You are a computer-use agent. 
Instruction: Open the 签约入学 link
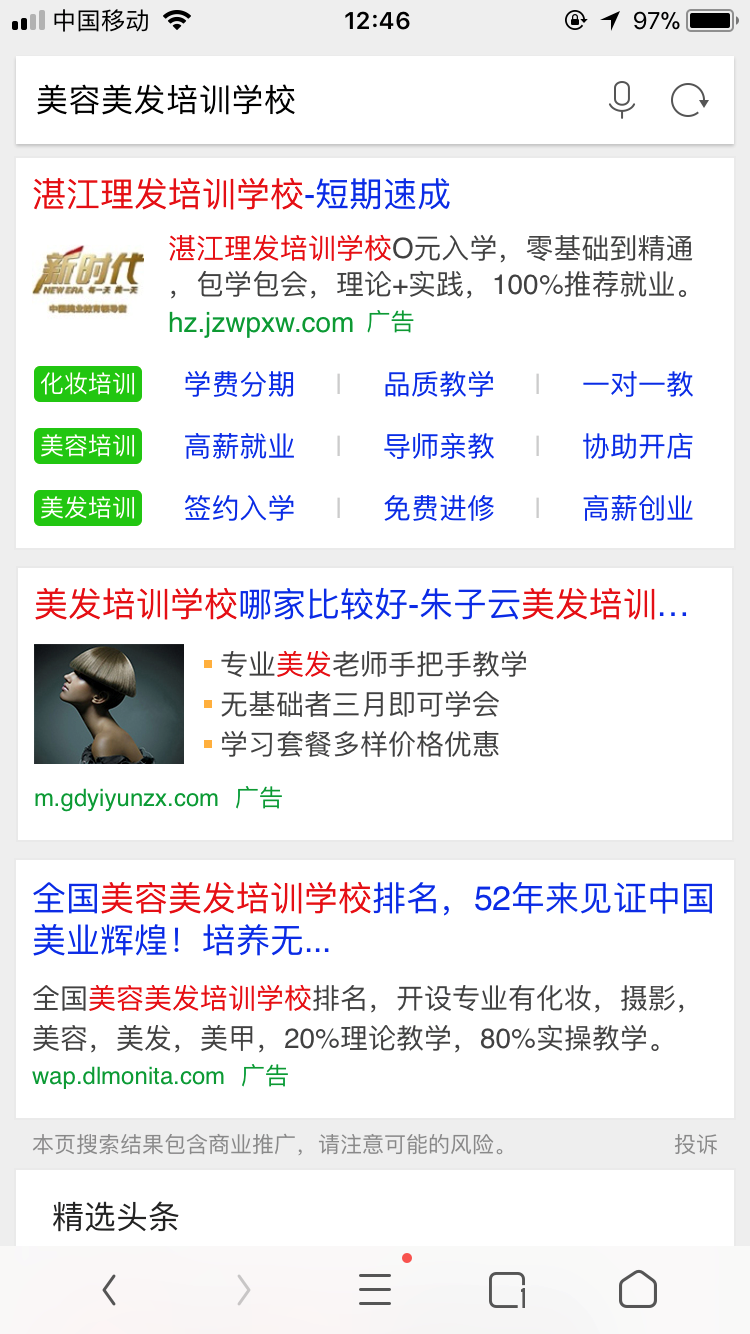point(239,508)
